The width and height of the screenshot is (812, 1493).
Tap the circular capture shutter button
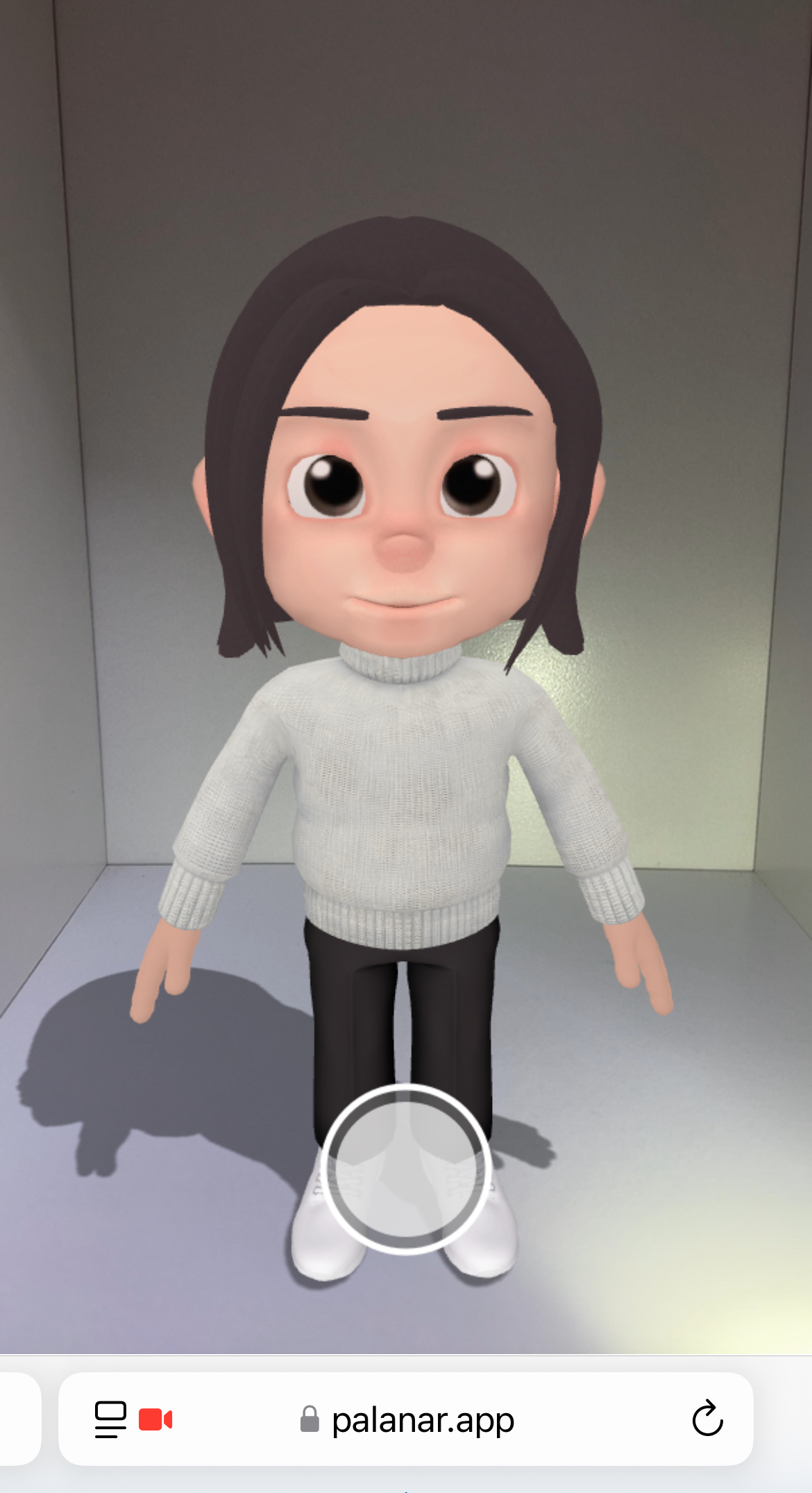(x=407, y=1169)
